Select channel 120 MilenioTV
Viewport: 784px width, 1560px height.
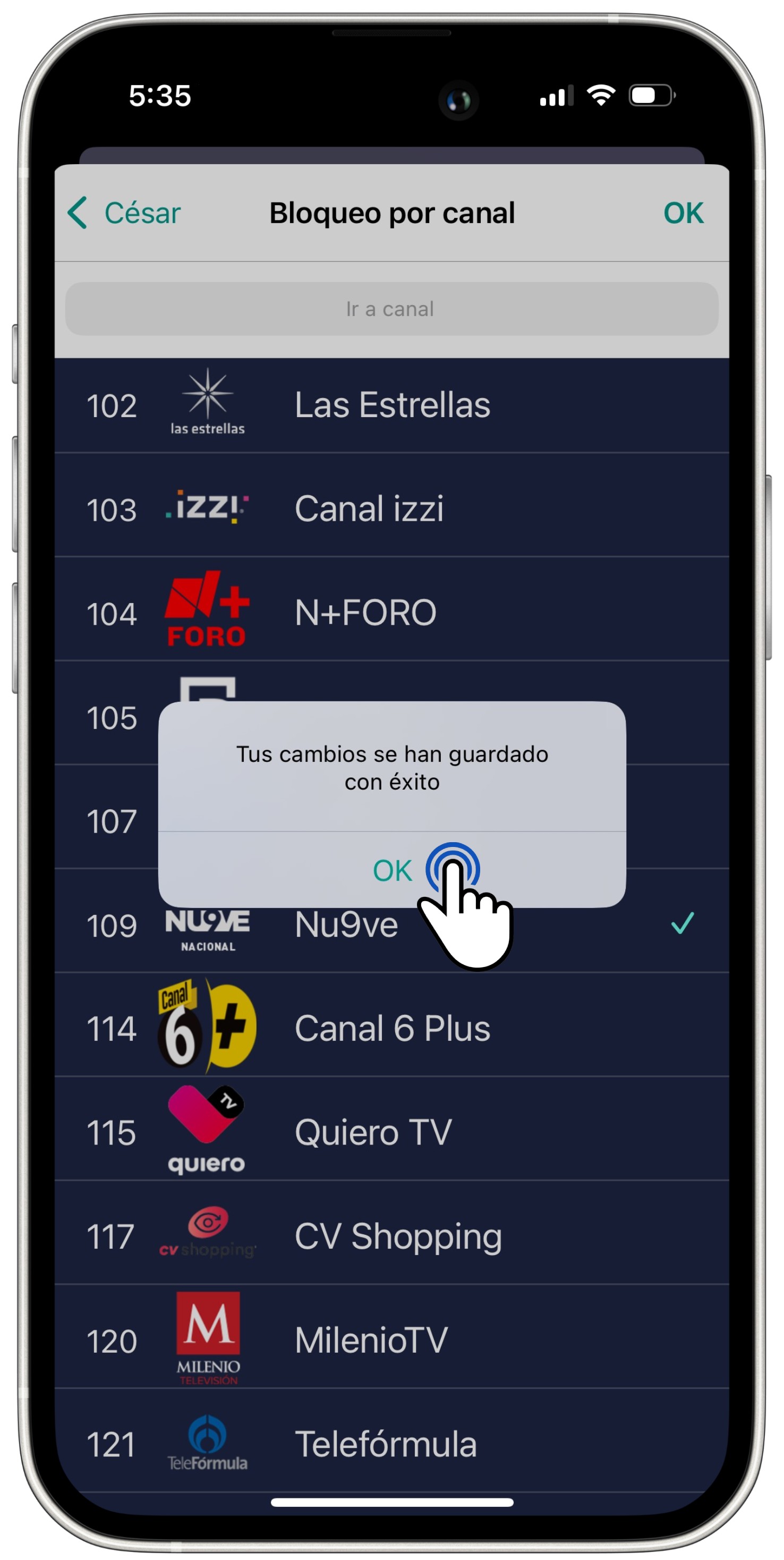pos(391,1340)
